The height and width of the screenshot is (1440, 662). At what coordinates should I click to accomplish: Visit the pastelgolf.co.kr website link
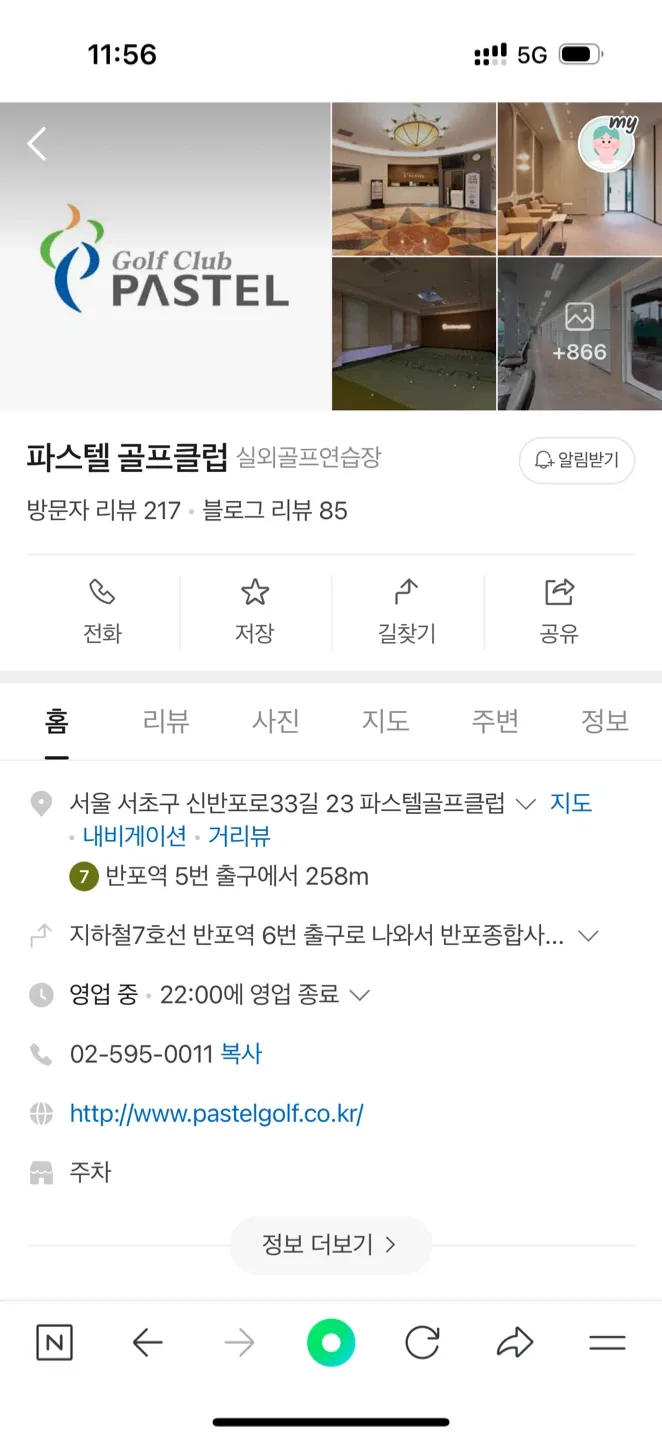point(216,1113)
